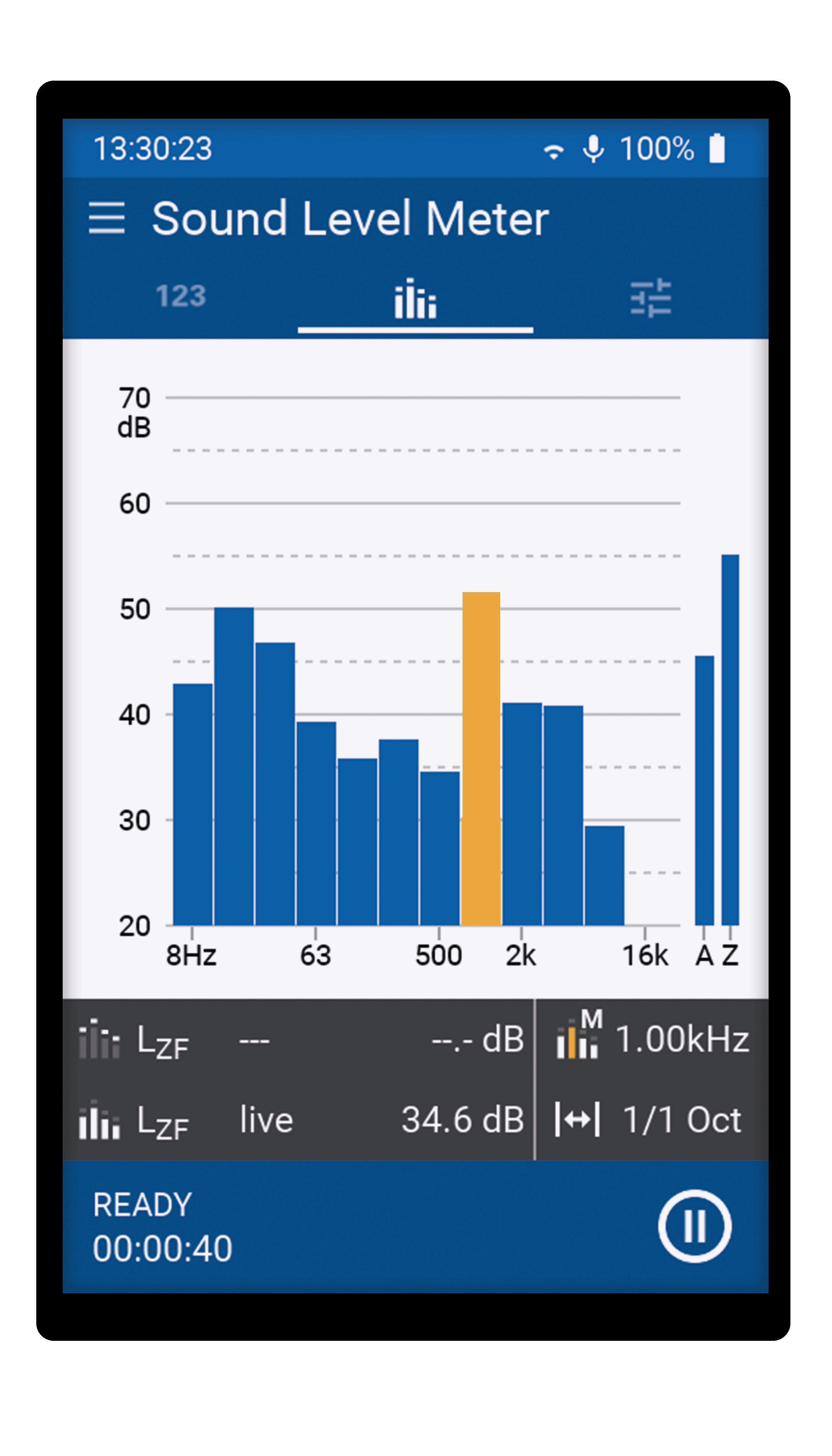Change the 1.00kHz marker frequency
Screen dimensions: 832x1456
coord(652,1039)
